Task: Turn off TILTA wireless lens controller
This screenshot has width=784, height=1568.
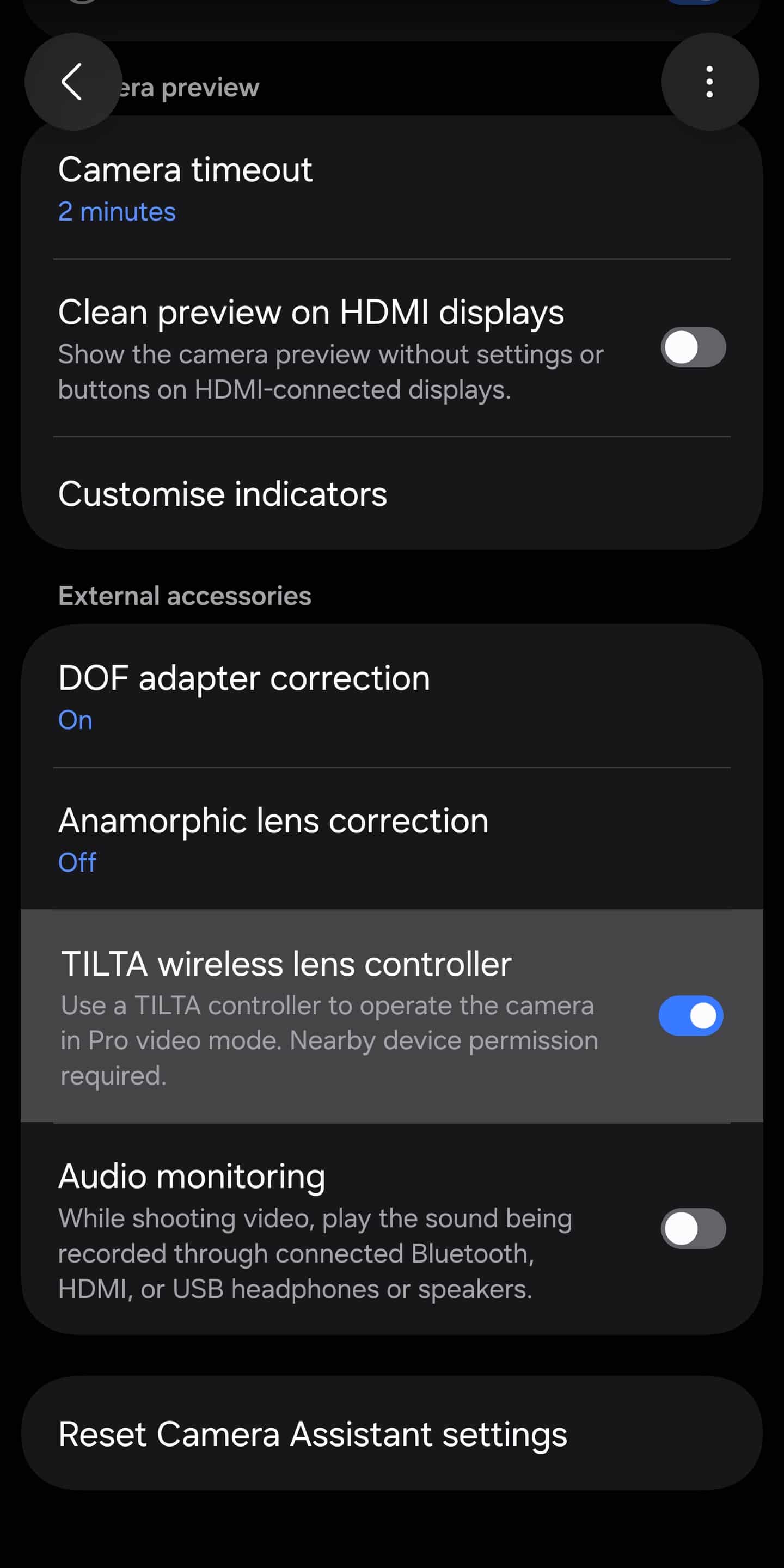Action: coord(690,1015)
